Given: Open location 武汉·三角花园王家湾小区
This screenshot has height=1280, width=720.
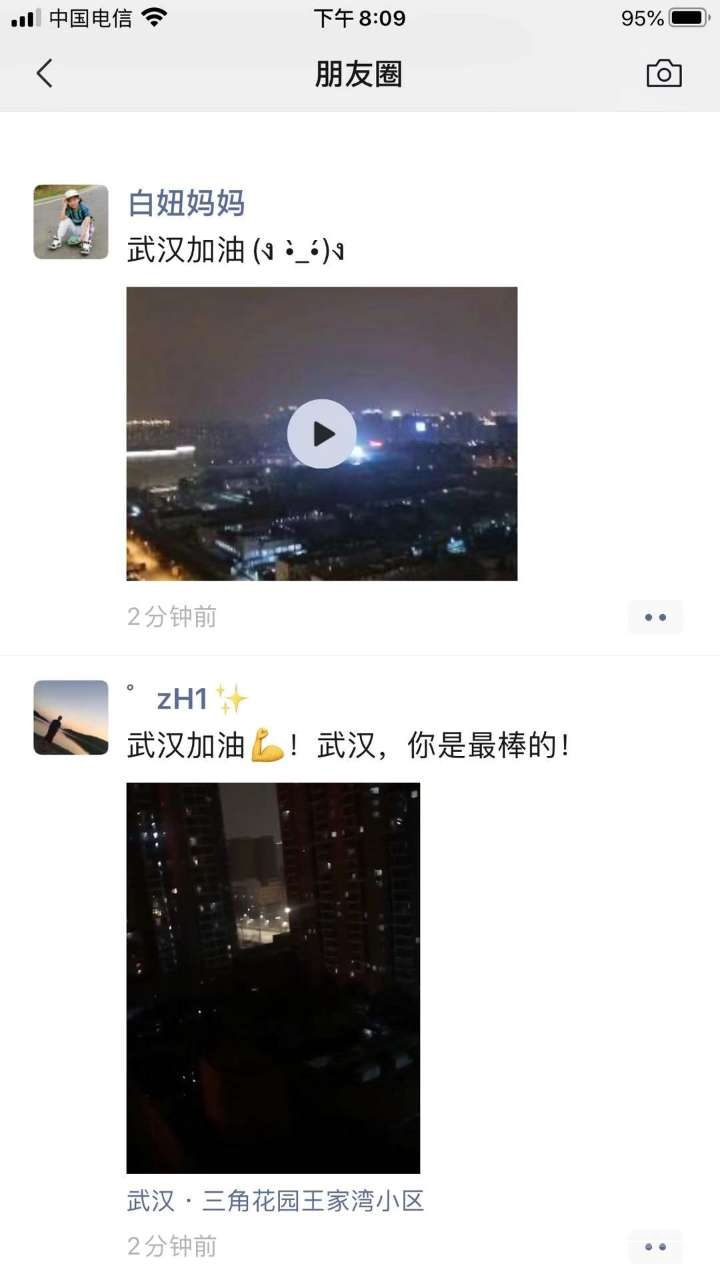Looking at the screenshot, I should coord(276,1201).
